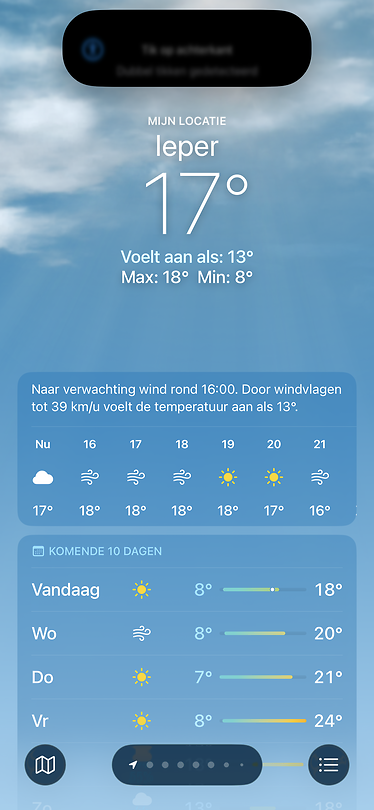Tap the location page indicator dots
374x810 pixels.
pyautogui.click(x=187, y=765)
